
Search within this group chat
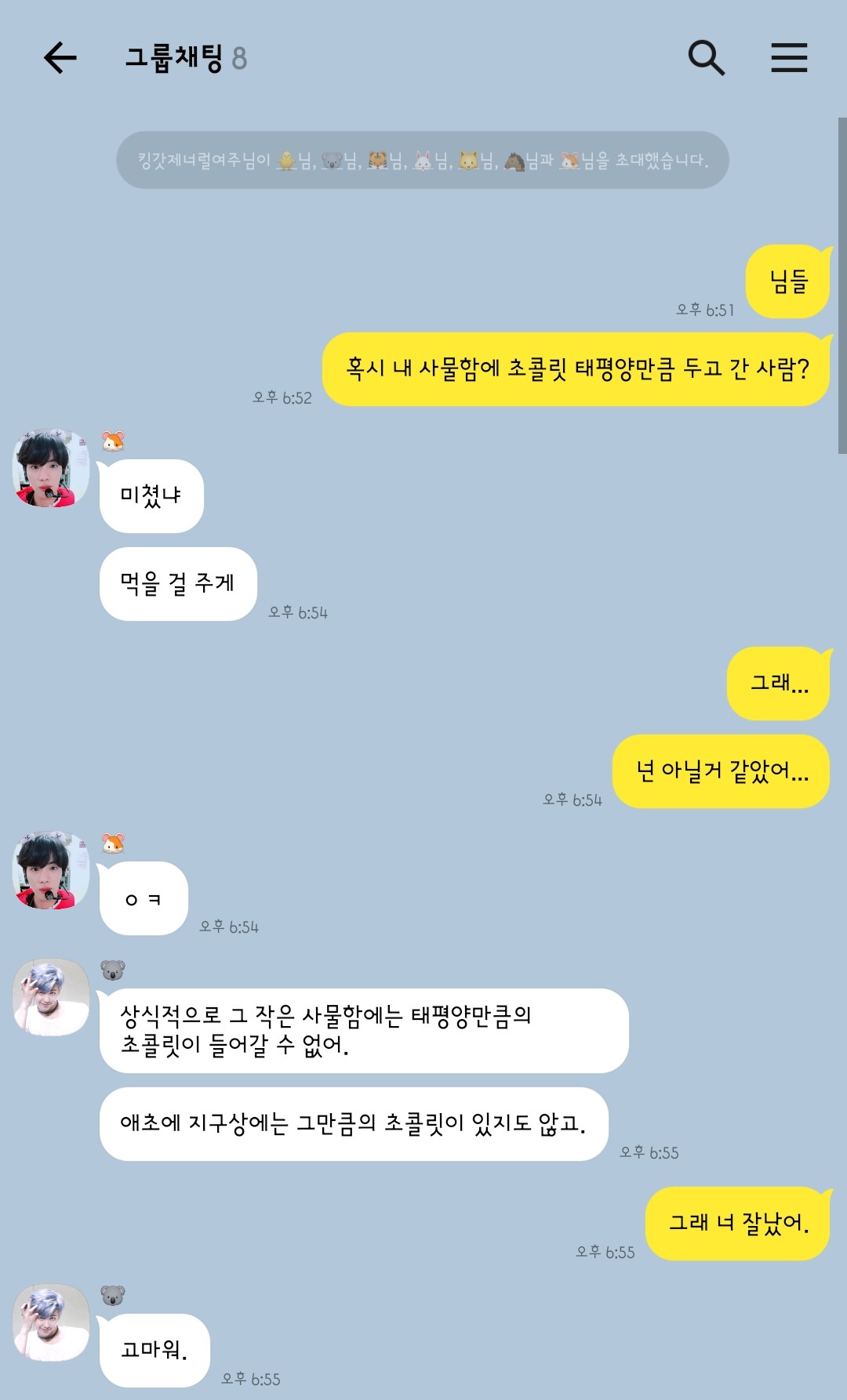pos(706,58)
